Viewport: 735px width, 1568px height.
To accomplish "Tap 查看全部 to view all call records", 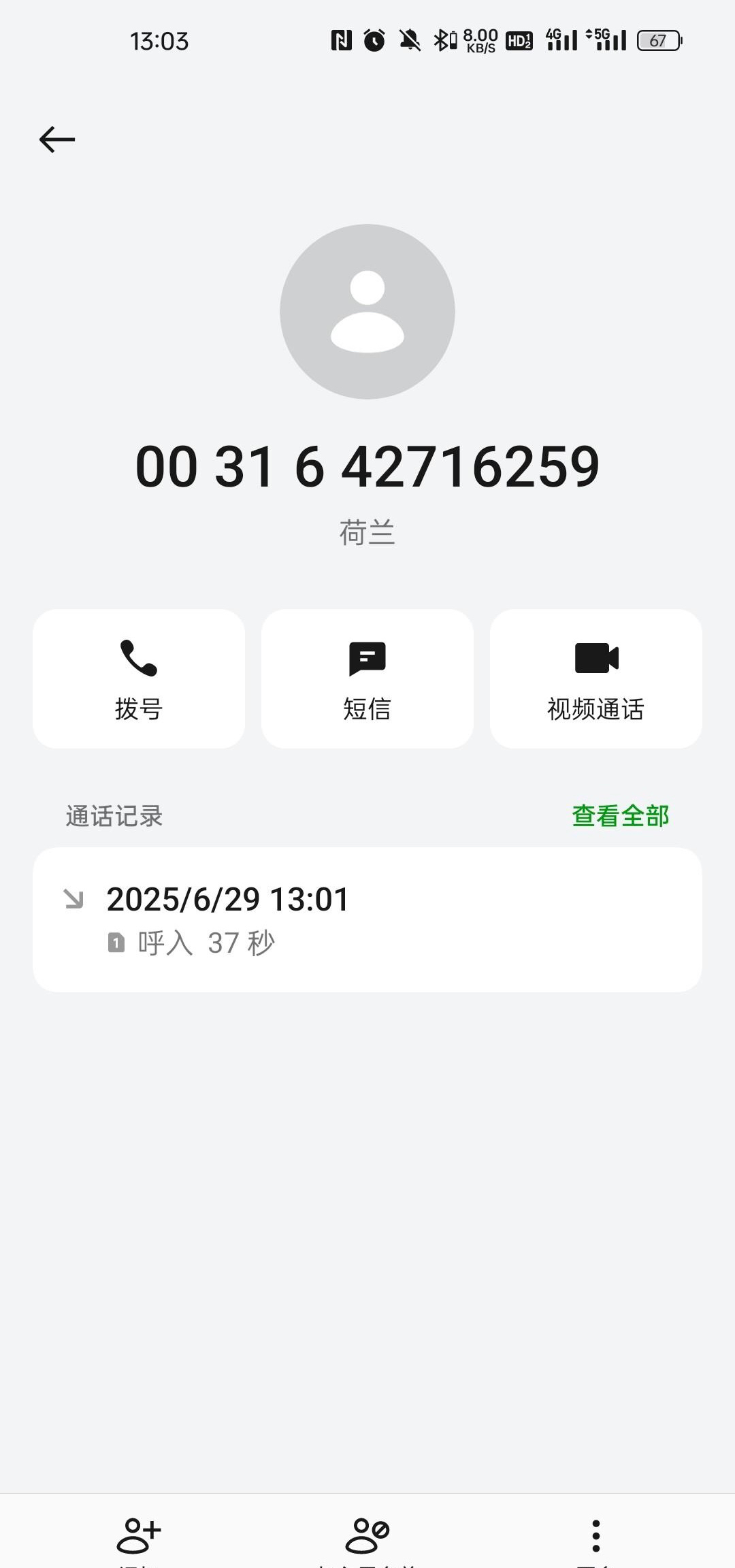I will point(620,815).
